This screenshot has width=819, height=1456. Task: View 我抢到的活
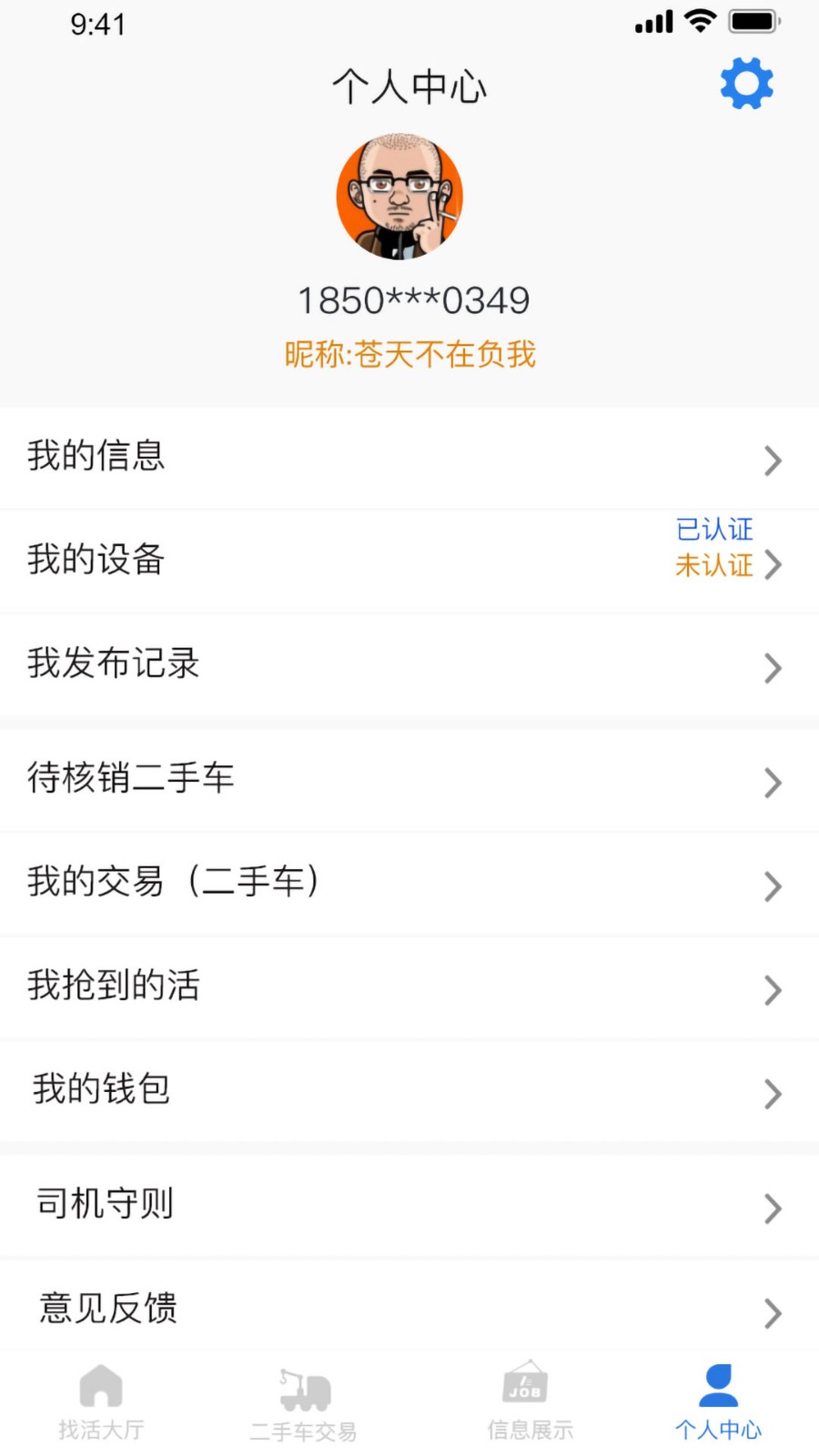click(x=409, y=987)
